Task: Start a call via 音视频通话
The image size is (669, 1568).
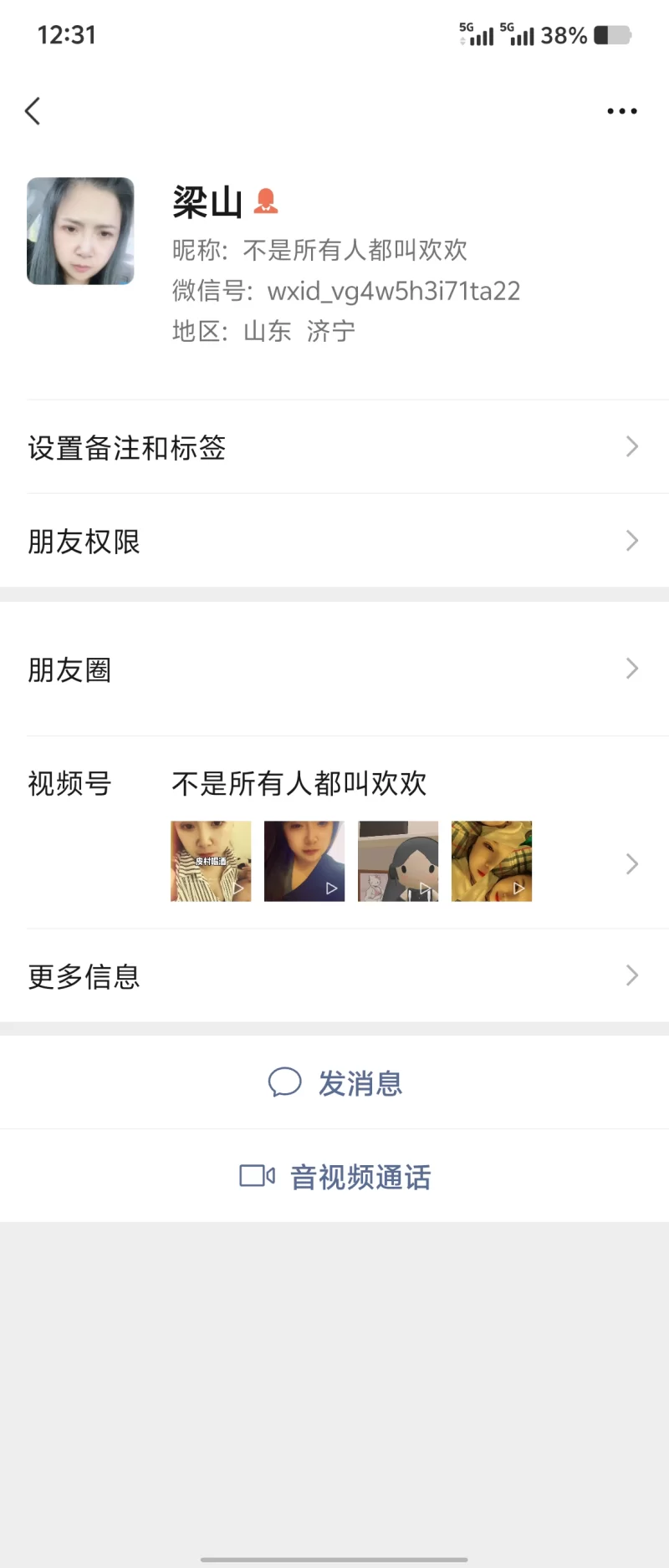Action: 335,1176
